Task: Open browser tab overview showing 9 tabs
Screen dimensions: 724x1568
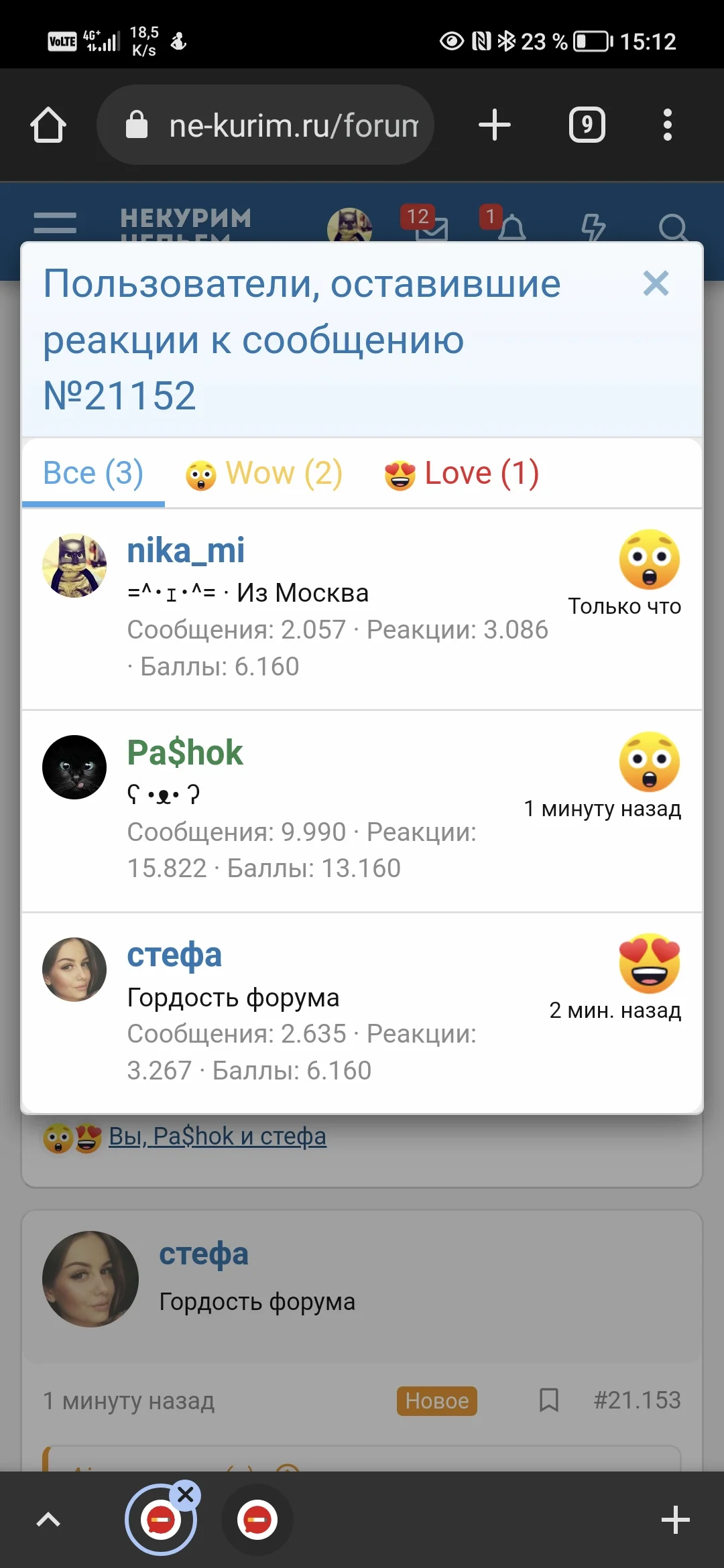Action: click(x=587, y=125)
